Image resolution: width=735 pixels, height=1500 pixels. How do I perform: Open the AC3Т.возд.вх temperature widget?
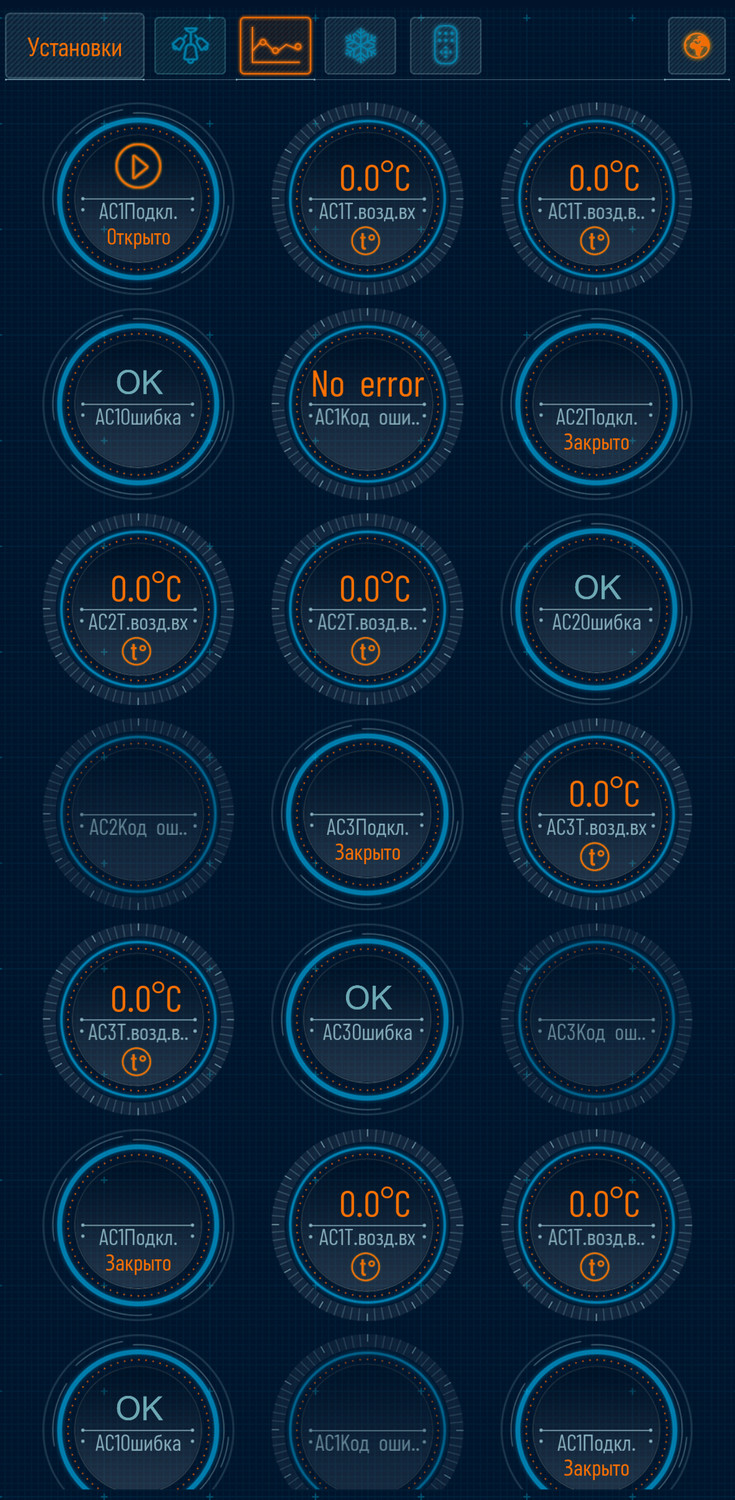[x=597, y=810]
